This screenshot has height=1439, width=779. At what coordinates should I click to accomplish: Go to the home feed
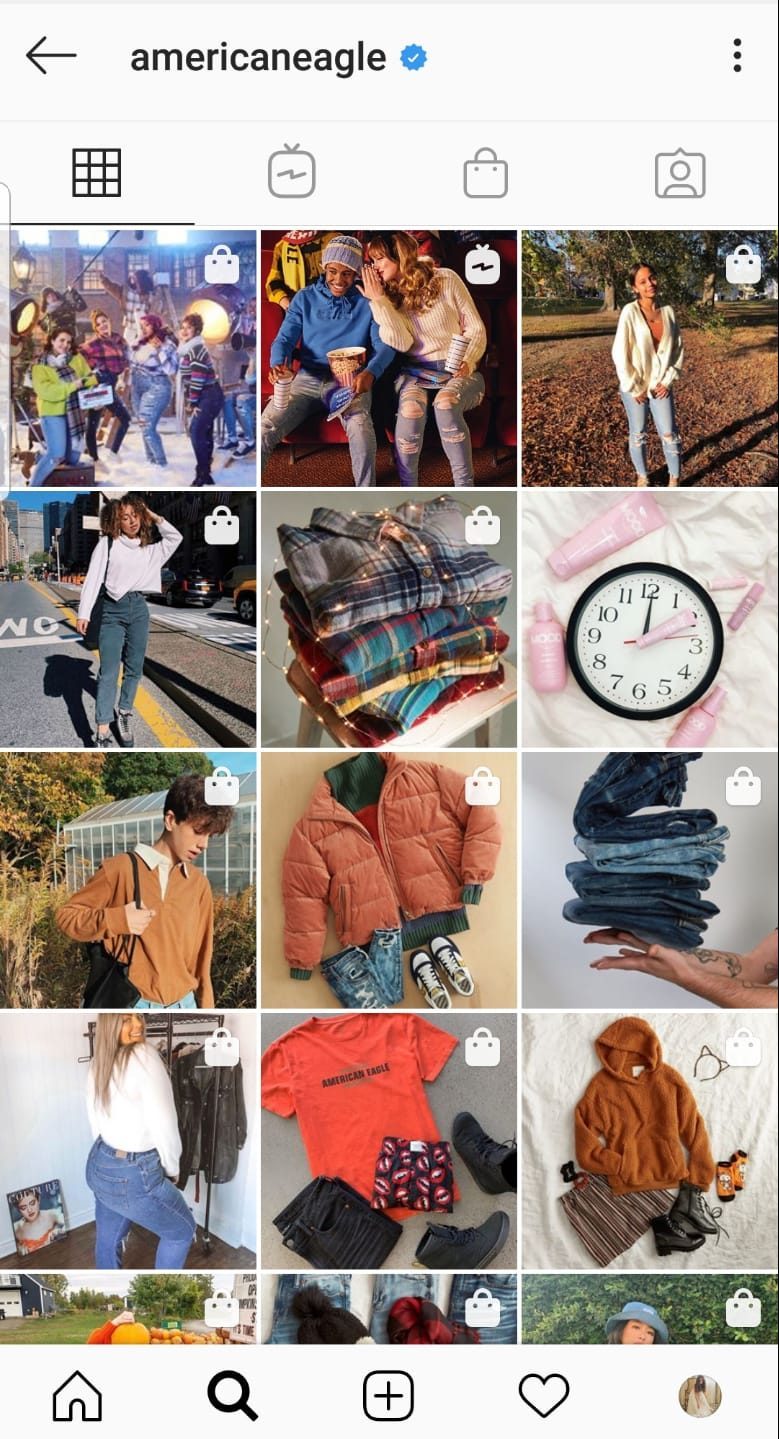77,1396
